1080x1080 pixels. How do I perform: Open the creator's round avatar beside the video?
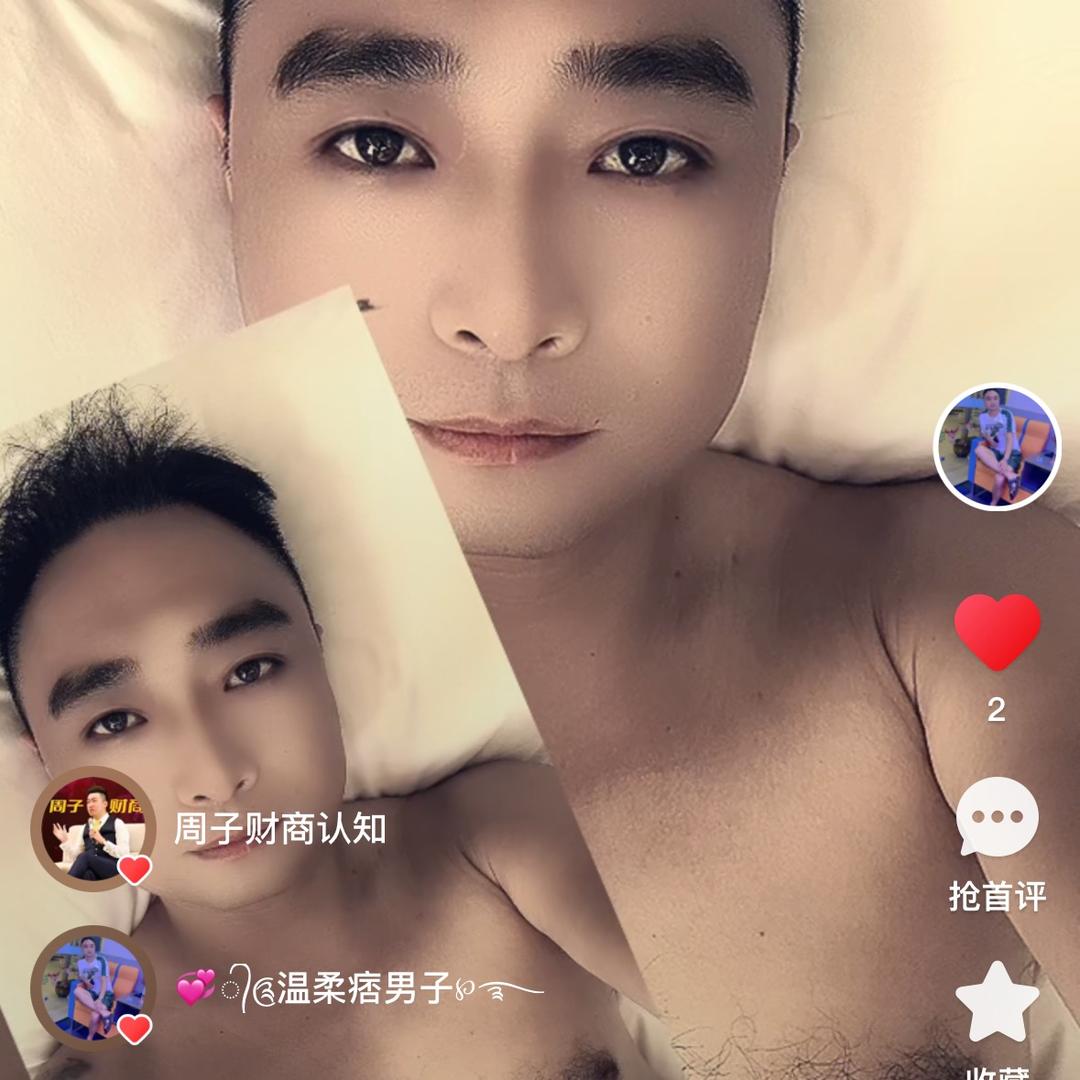[x=997, y=447]
